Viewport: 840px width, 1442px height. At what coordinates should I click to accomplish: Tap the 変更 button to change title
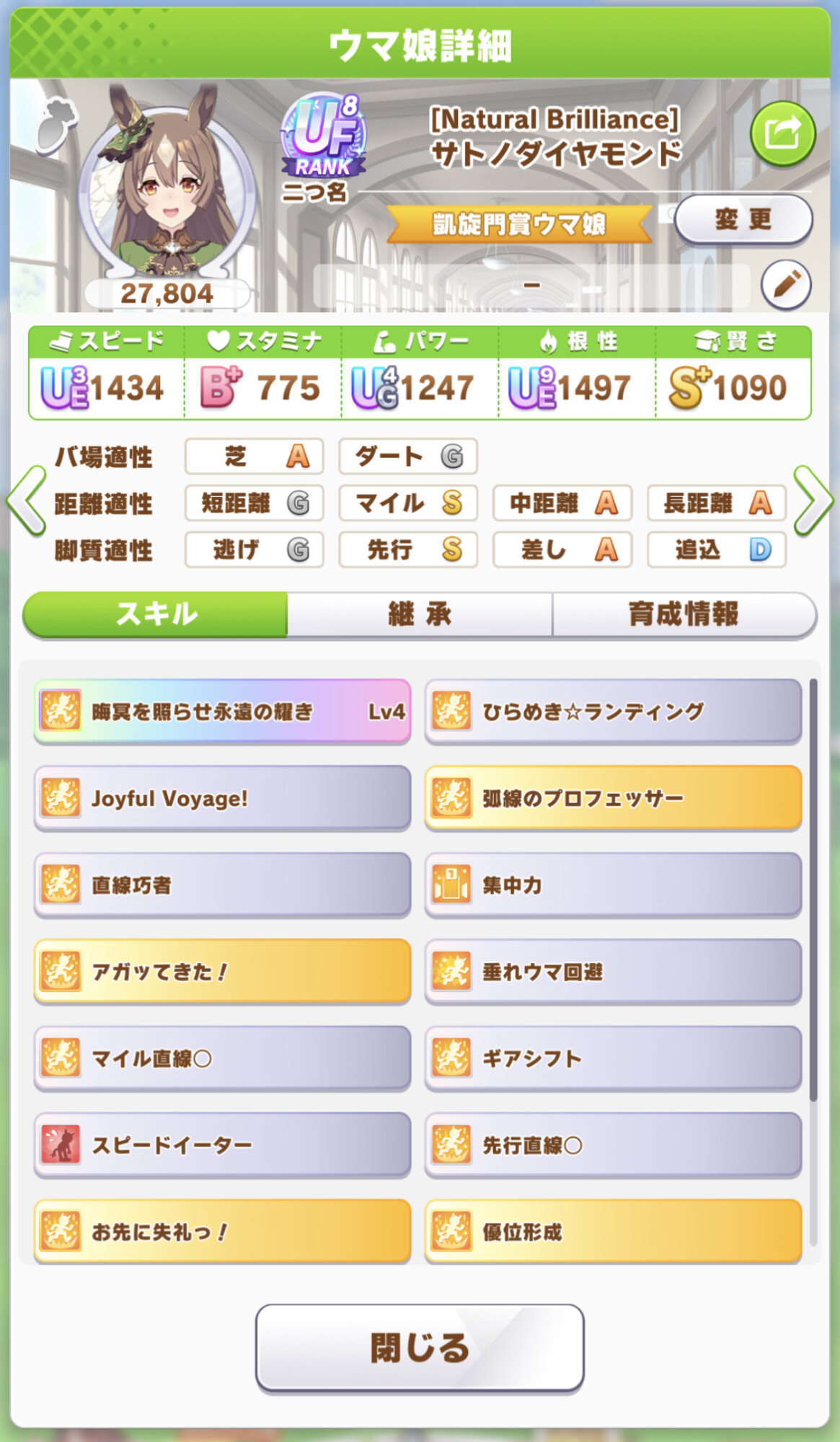[743, 219]
